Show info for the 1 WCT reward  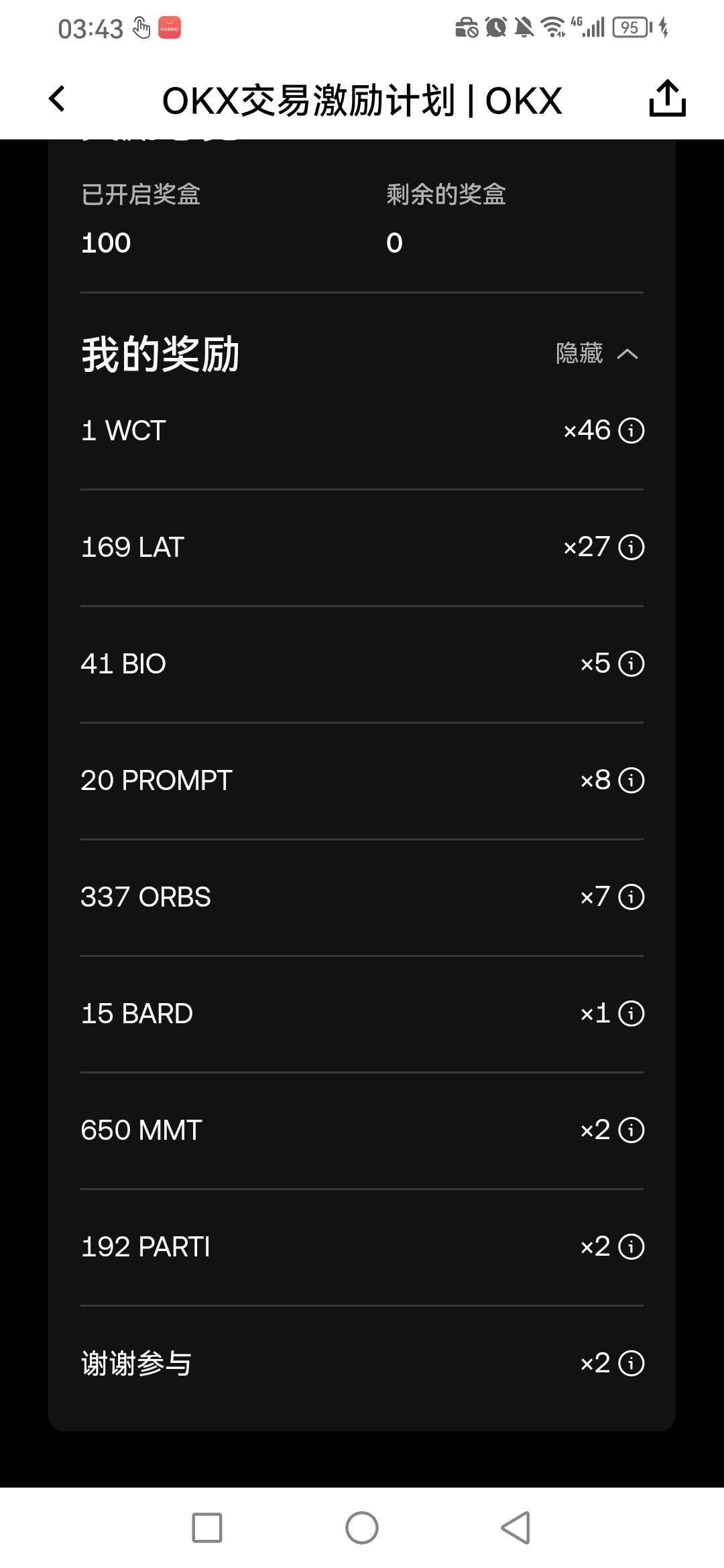click(x=631, y=430)
